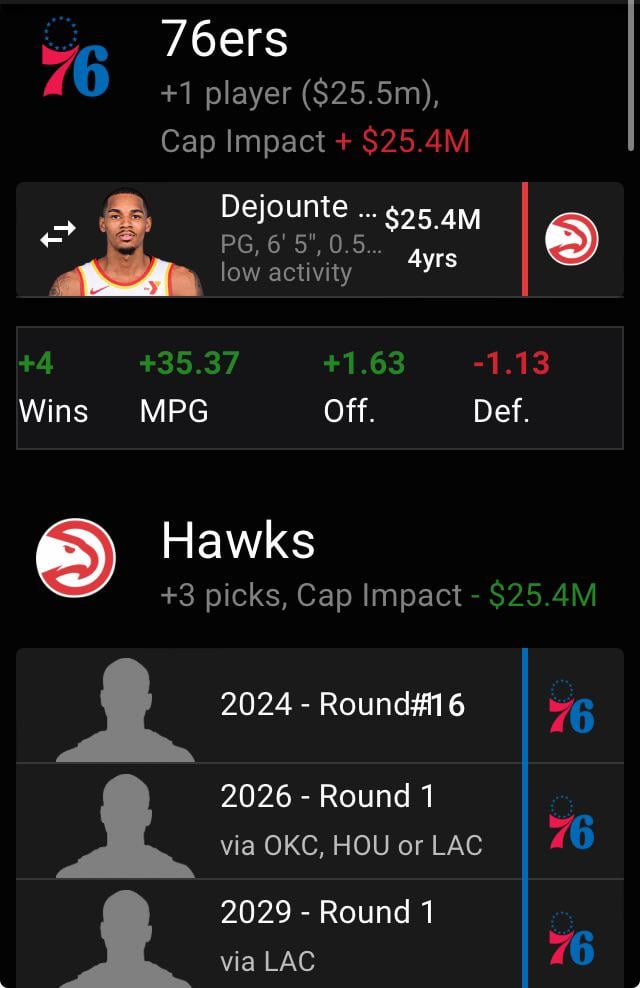Open Dejounte Murray's player card
Image resolution: width=640 pixels, height=988 pixels.
pos(300,238)
